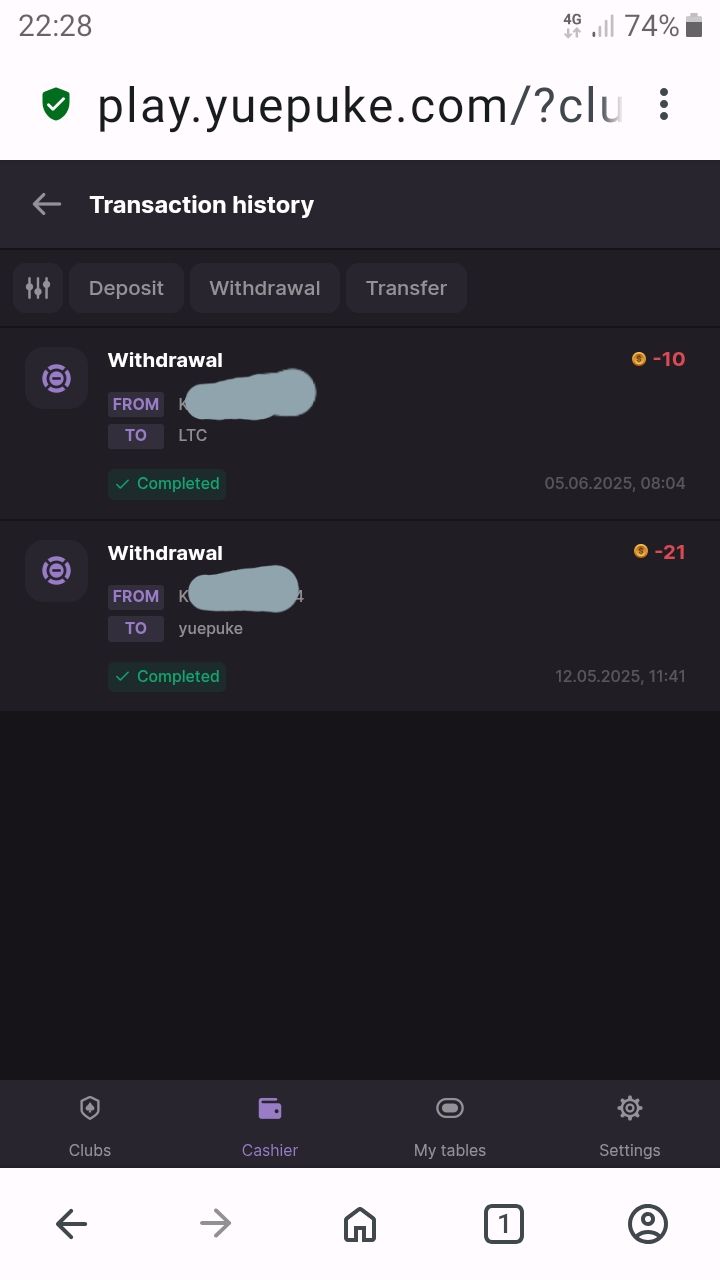Viewport: 720px width, 1280px height.
Task: Open the My tables tab
Action: pos(450,1124)
